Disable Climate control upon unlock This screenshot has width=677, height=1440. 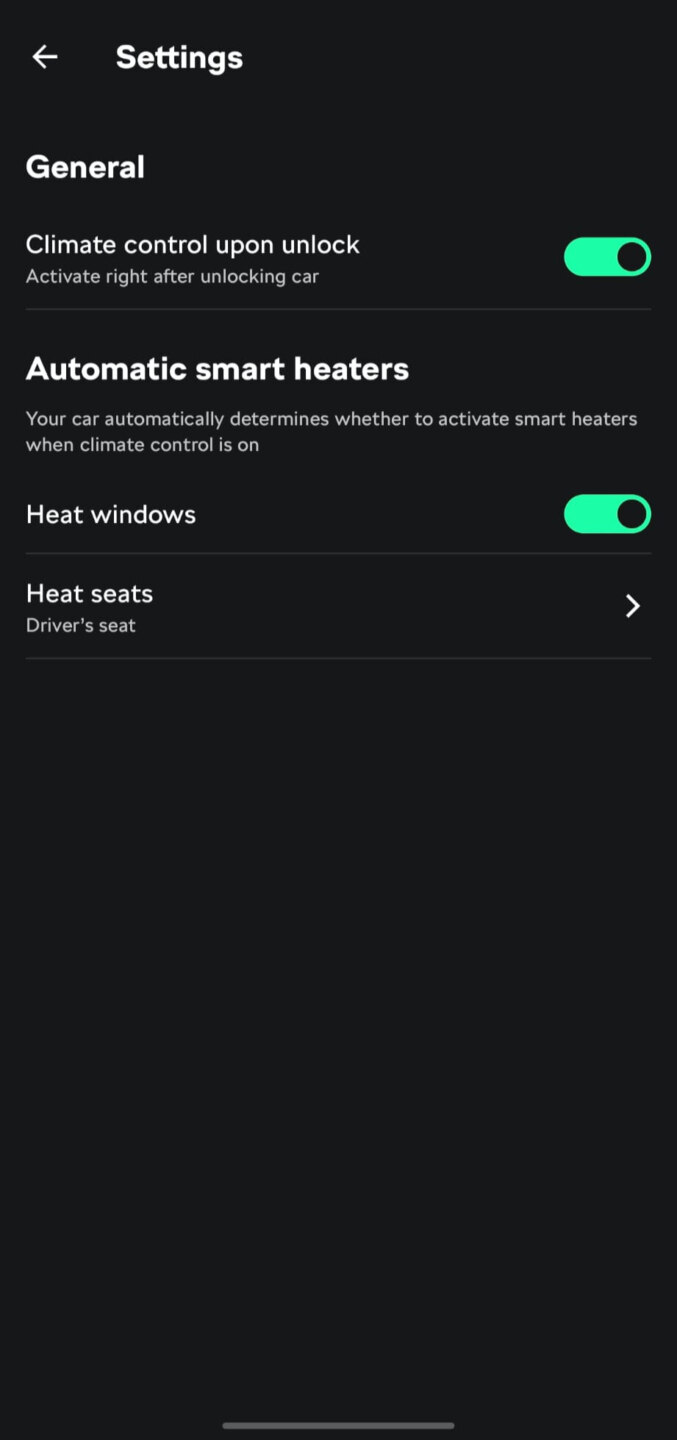coord(607,257)
